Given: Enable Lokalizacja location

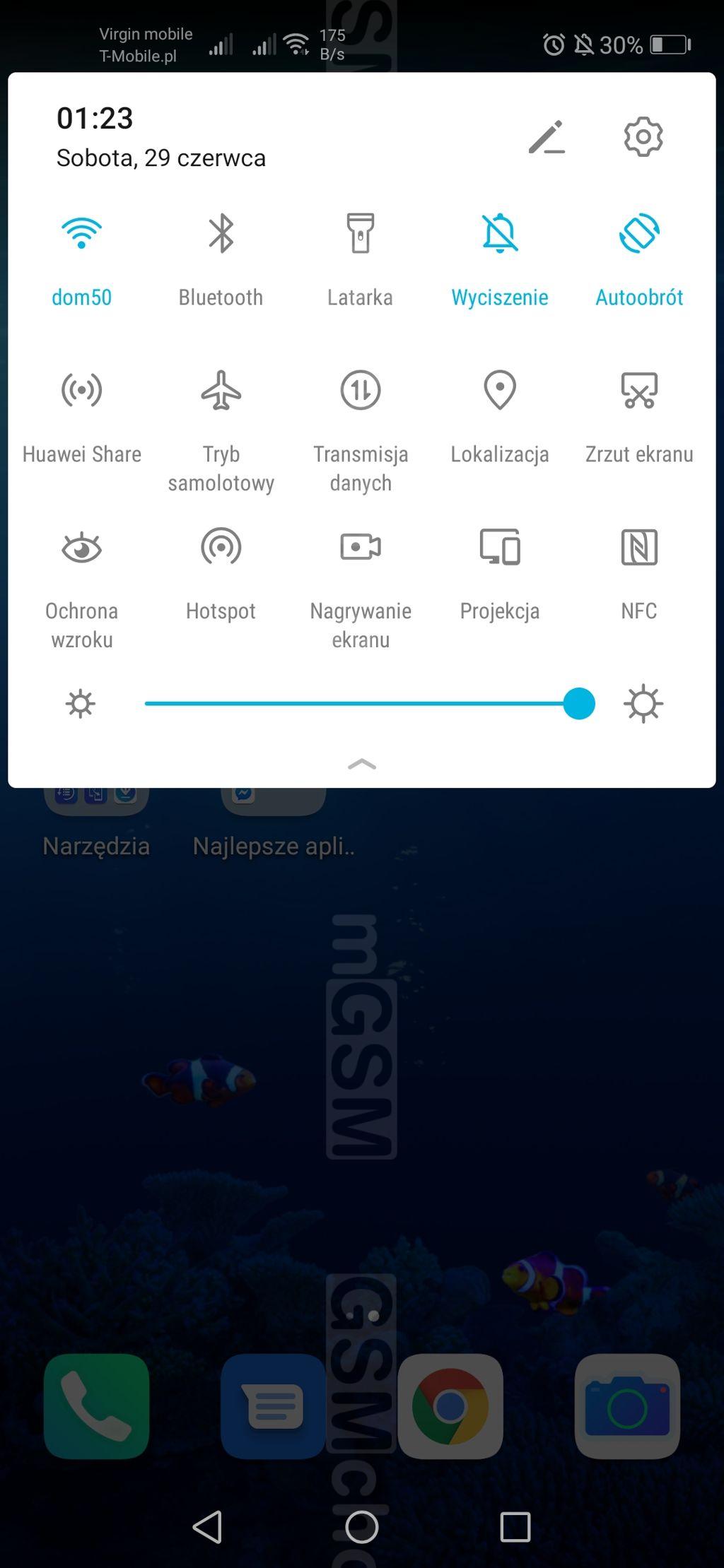Looking at the screenshot, I should (x=500, y=390).
